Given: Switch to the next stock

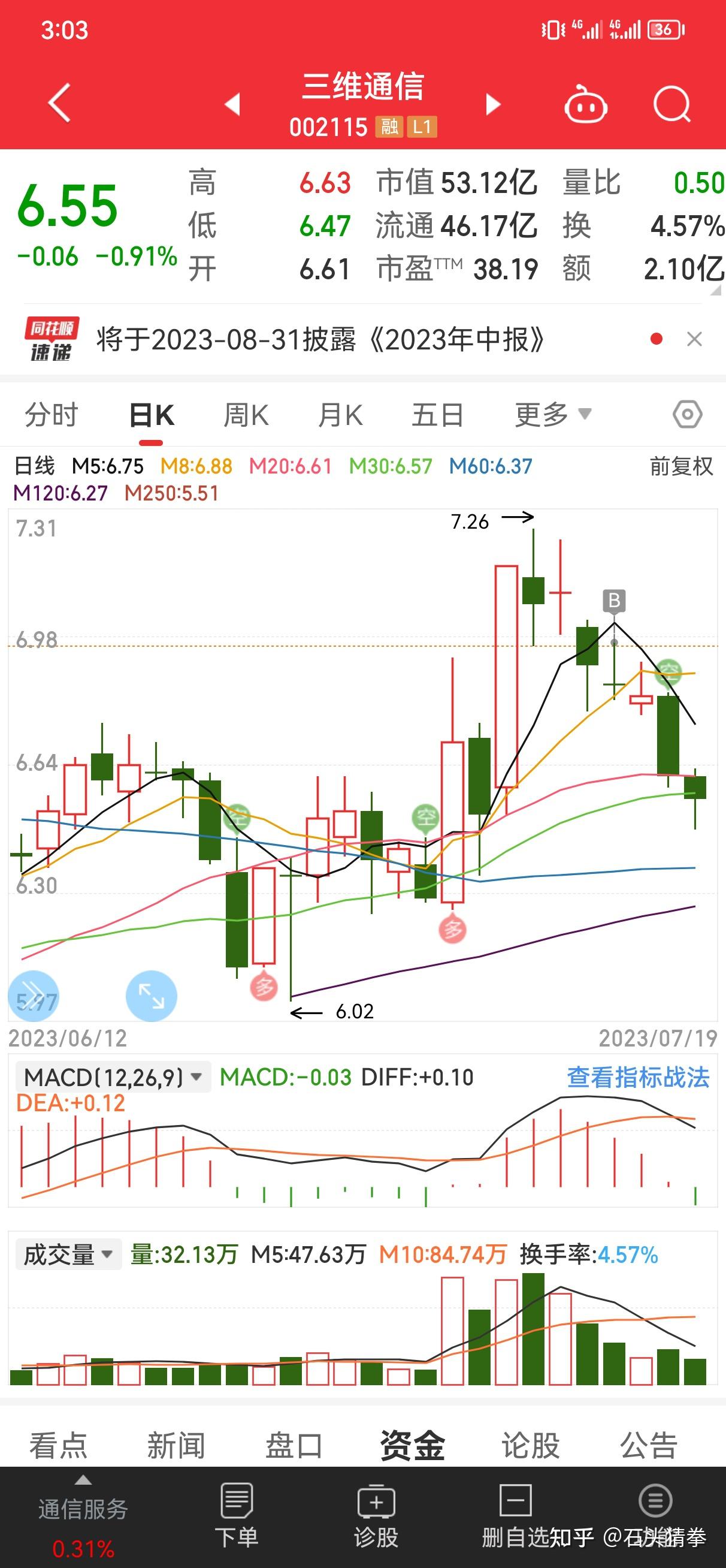Looking at the screenshot, I should click(492, 104).
